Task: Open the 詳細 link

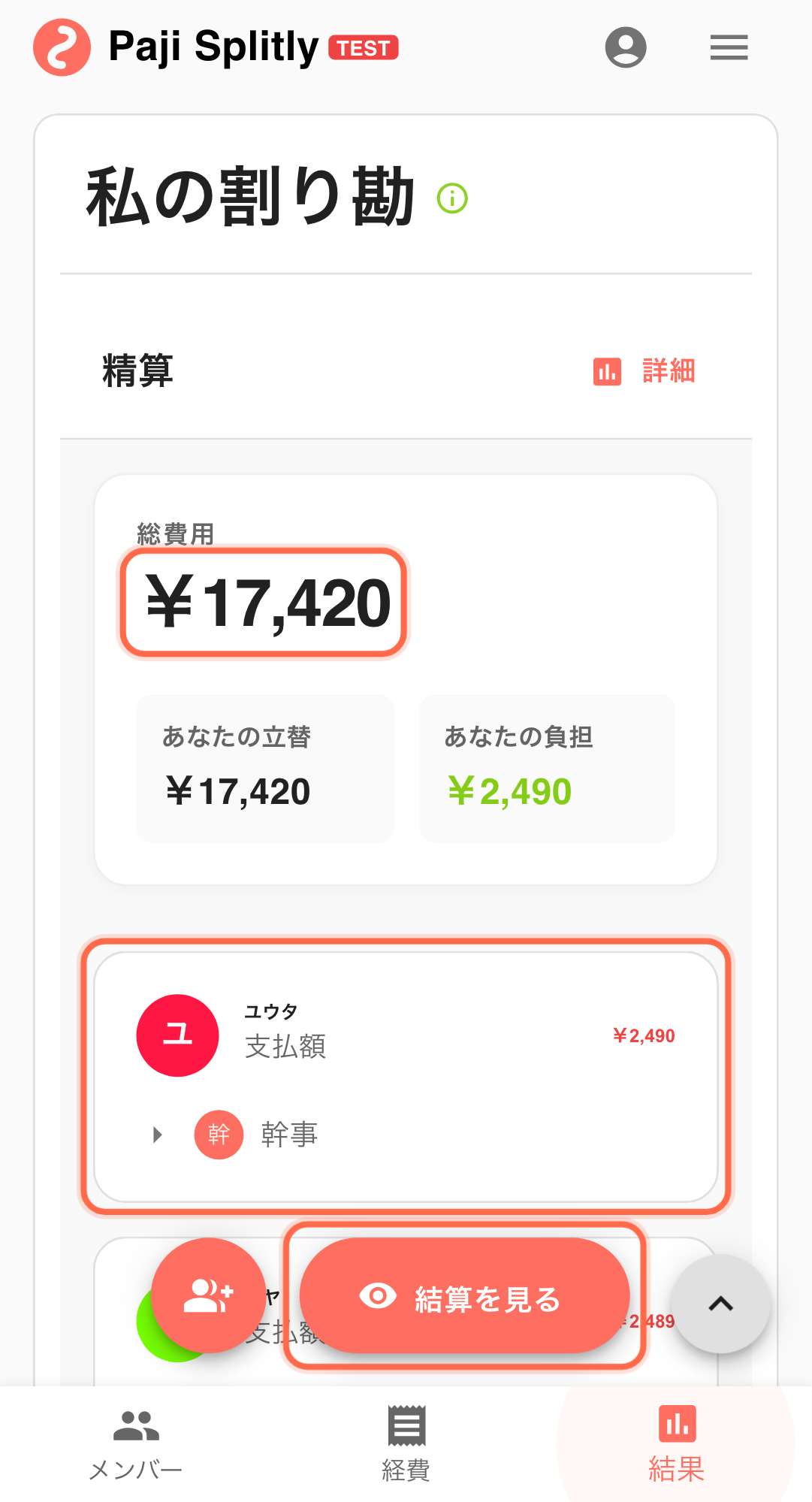Action: click(x=667, y=370)
